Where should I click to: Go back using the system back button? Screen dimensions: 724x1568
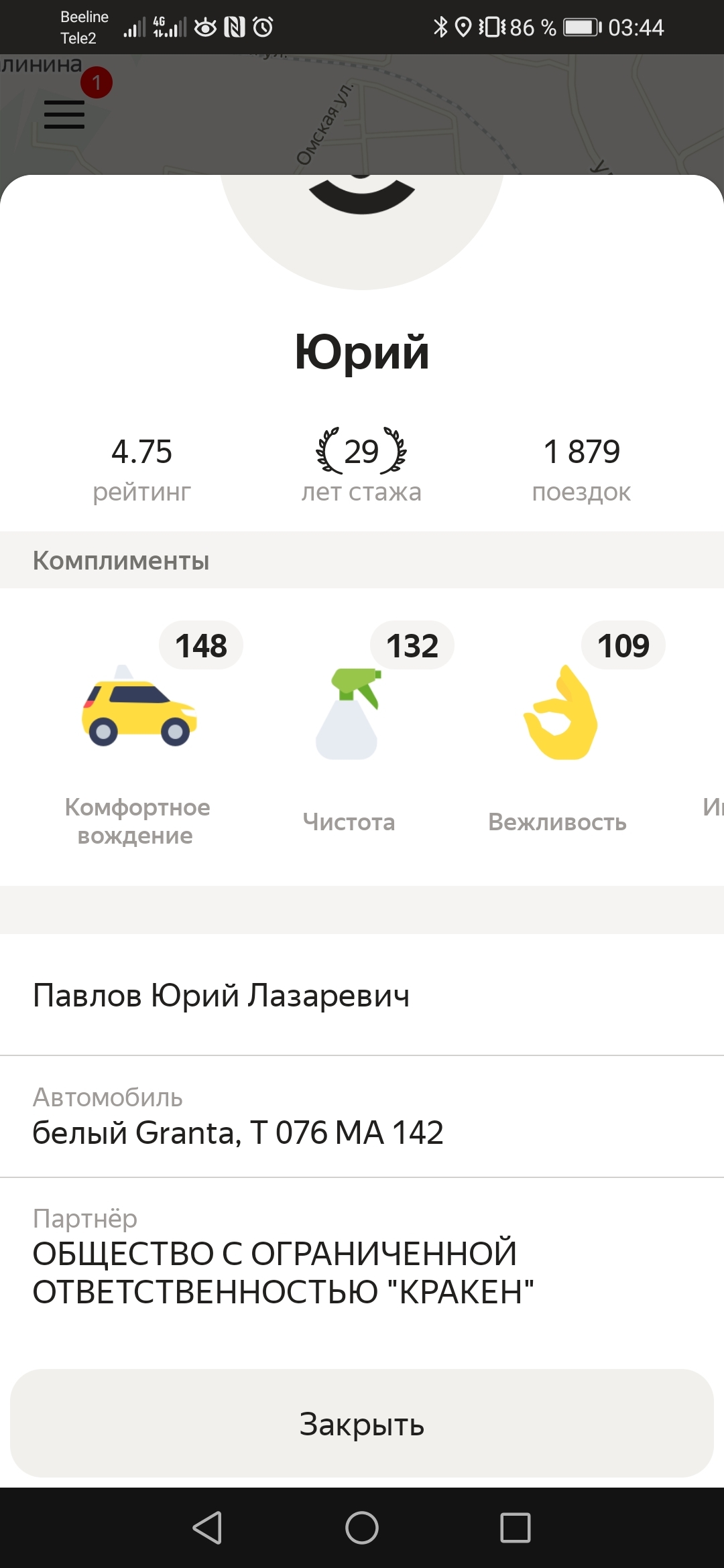(208, 1528)
